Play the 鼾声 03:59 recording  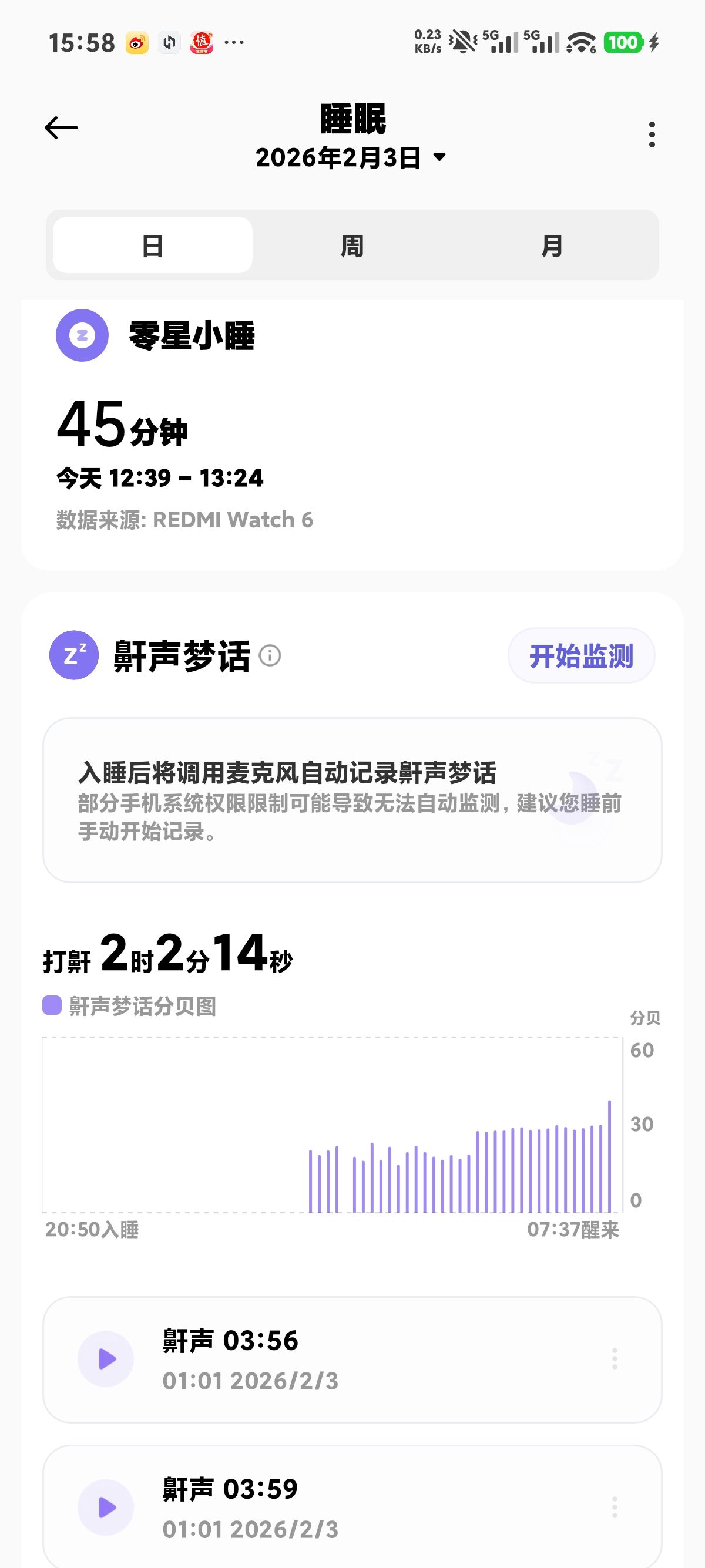point(106,1506)
